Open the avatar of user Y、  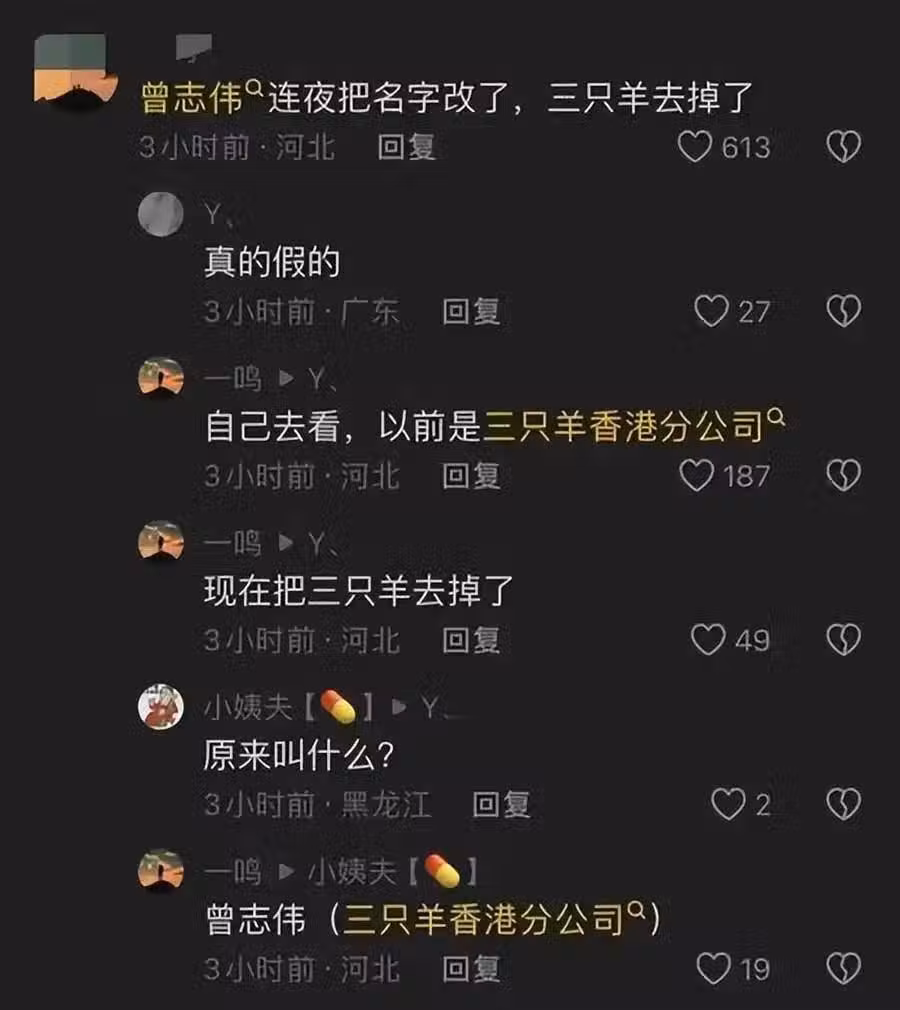click(x=160, y=213)
